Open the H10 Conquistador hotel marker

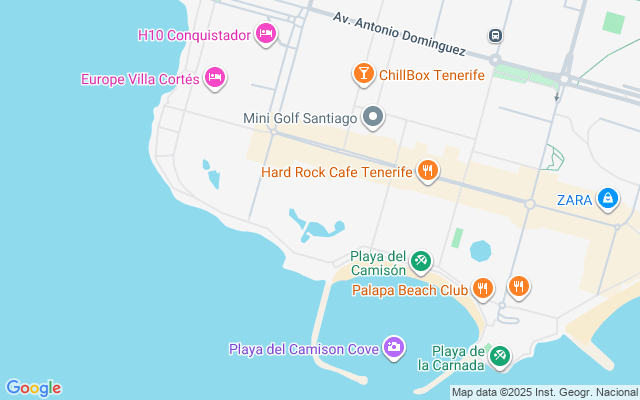265,35
